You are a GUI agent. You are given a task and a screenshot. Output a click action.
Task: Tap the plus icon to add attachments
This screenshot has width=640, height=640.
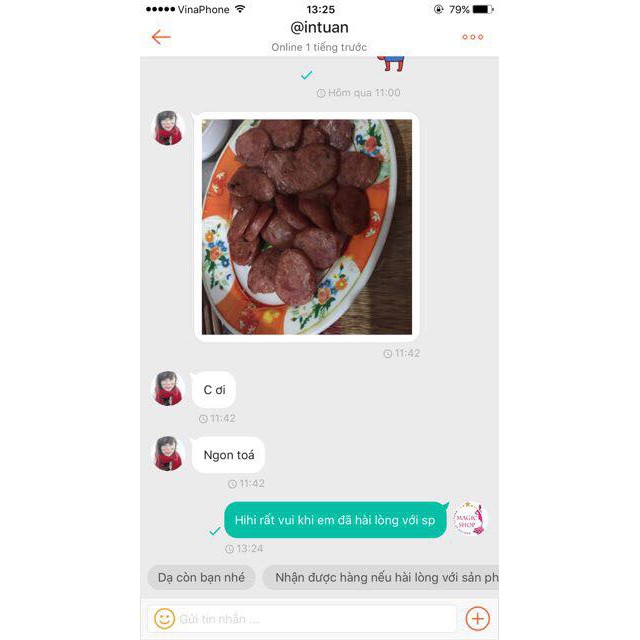click(478, 619)
